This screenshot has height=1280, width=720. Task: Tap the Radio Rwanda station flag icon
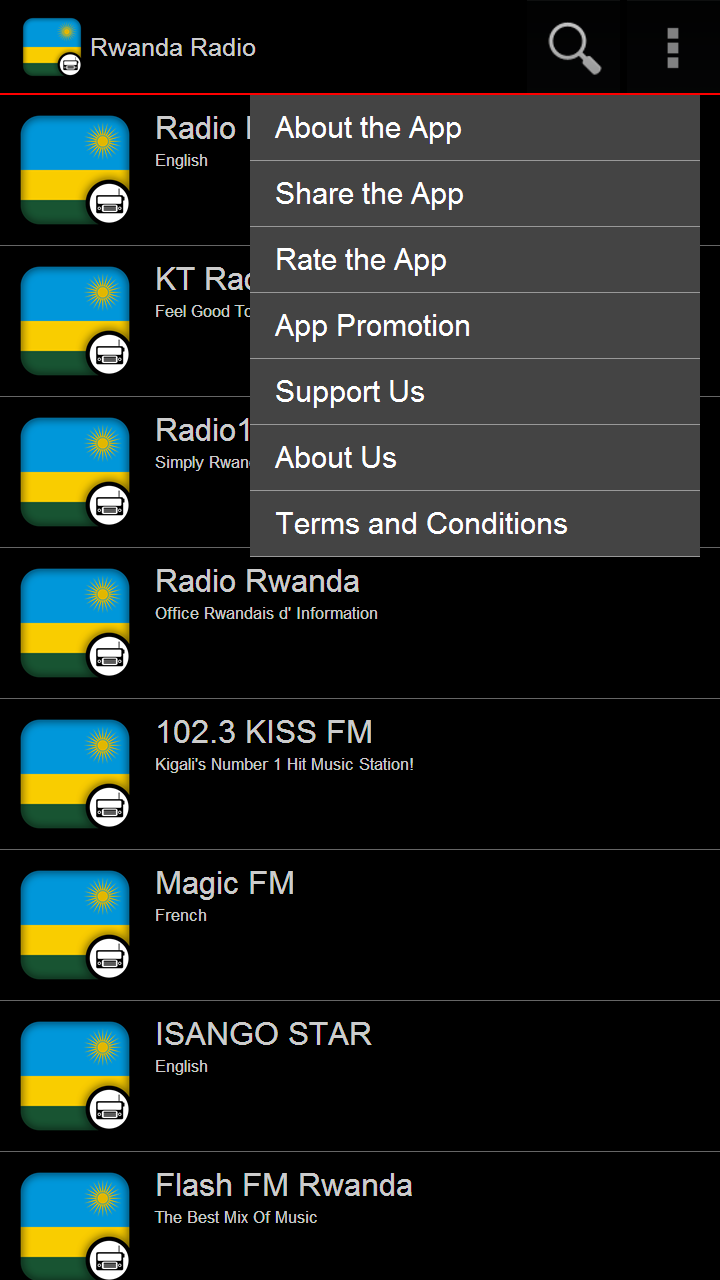pyautogui.click(x=75, y=622)
